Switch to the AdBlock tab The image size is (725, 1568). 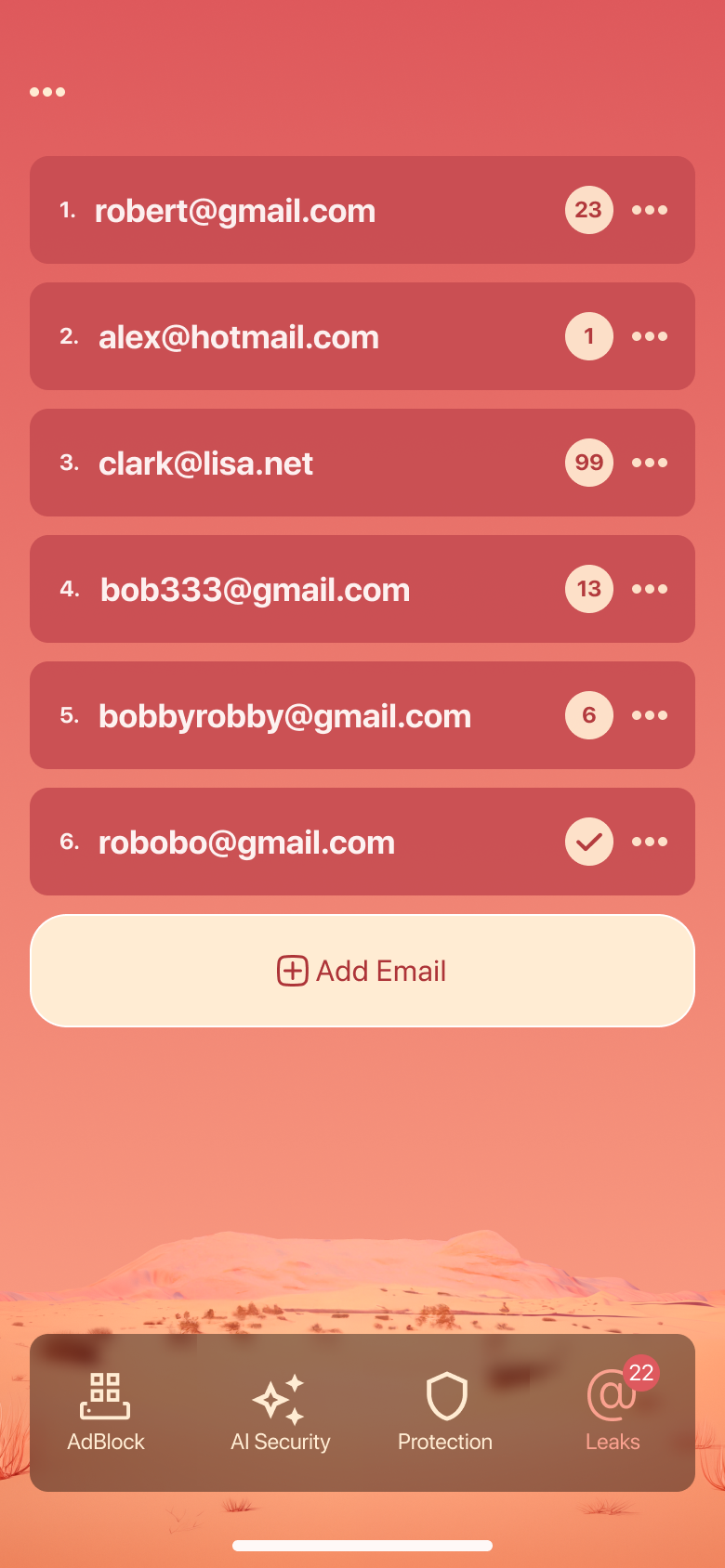106,1412
